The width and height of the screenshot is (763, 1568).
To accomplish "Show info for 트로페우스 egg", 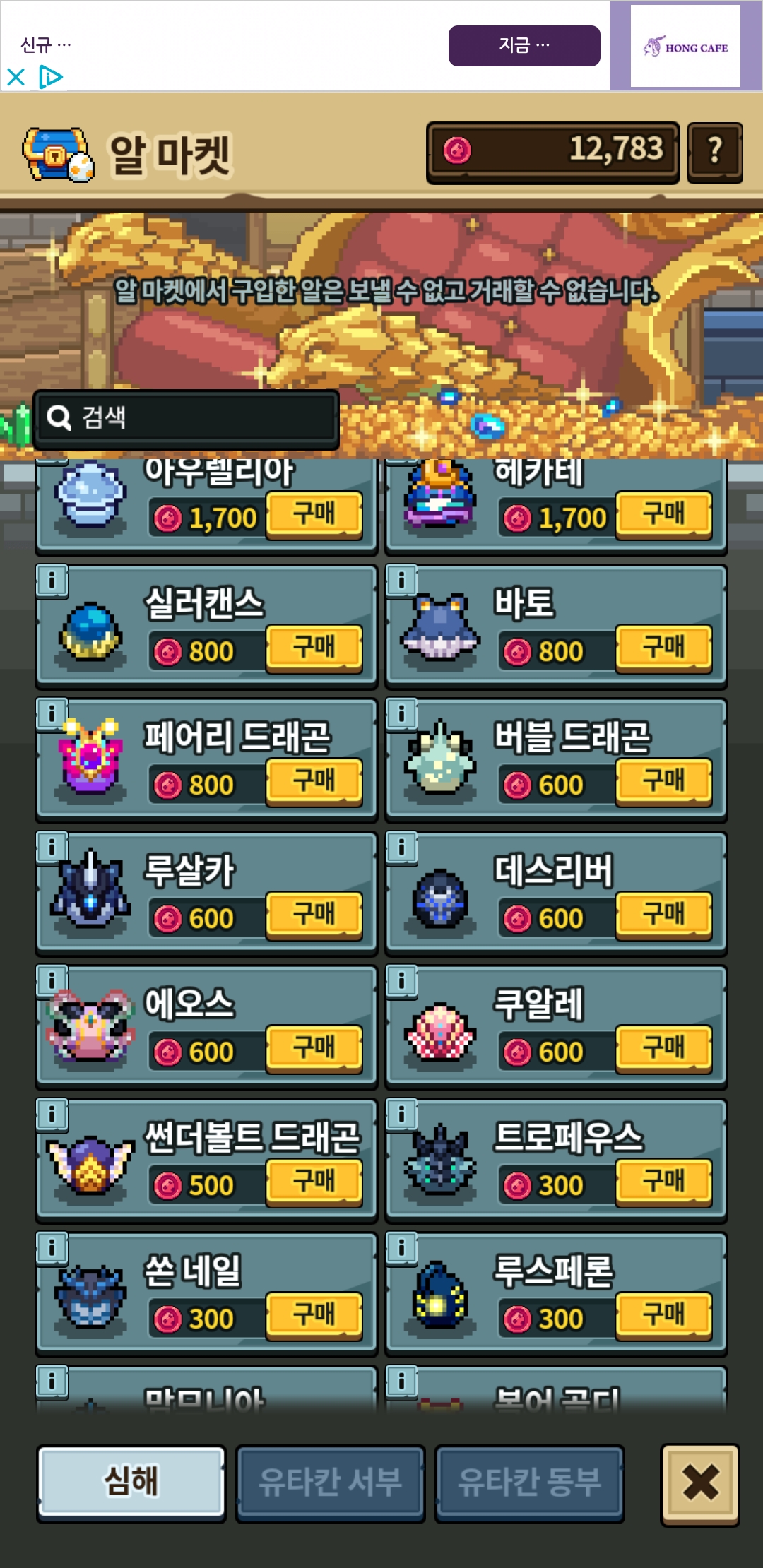I will click(401, 1115).
